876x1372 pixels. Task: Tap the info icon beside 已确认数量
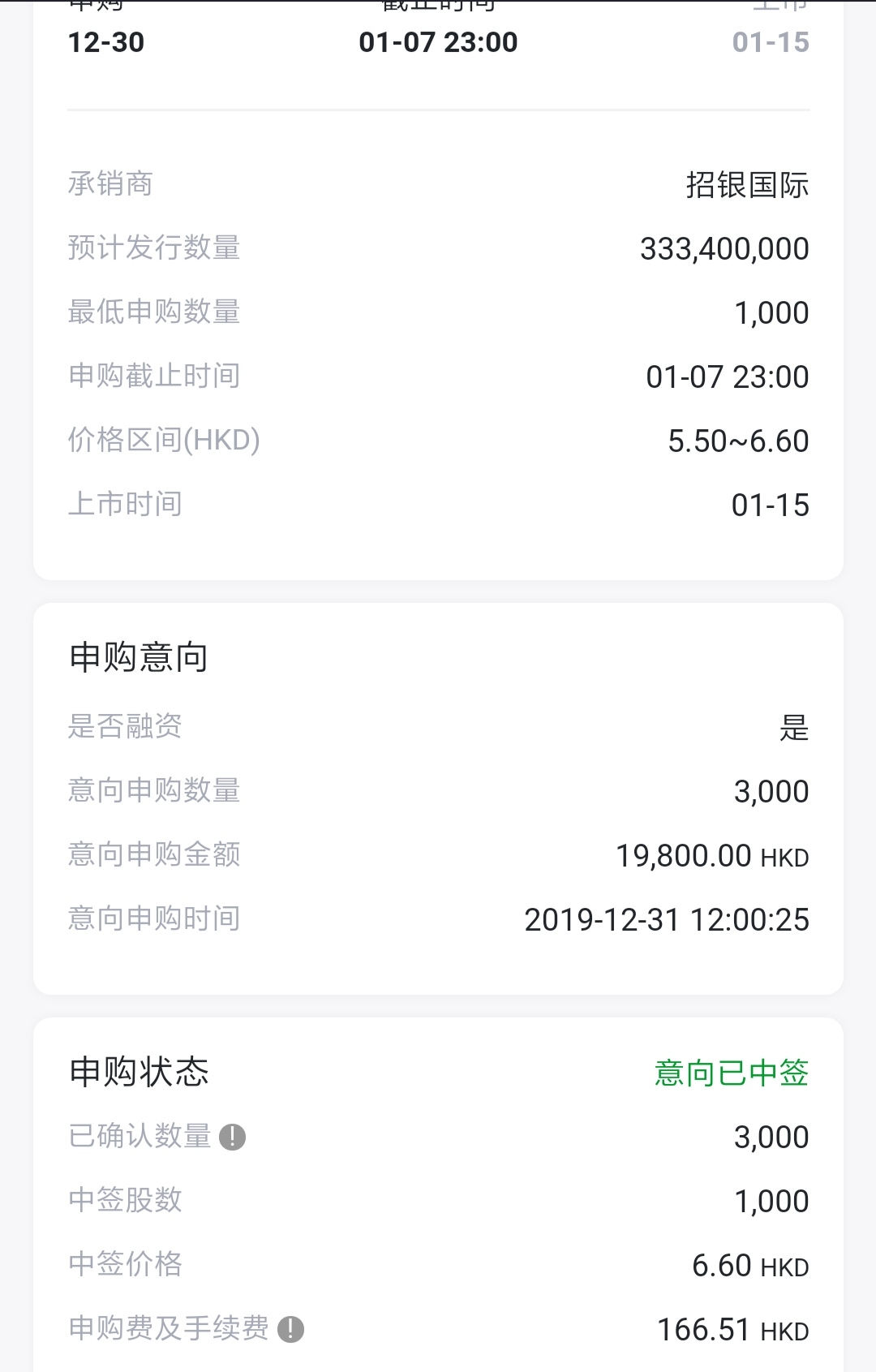pos(233,1137)
